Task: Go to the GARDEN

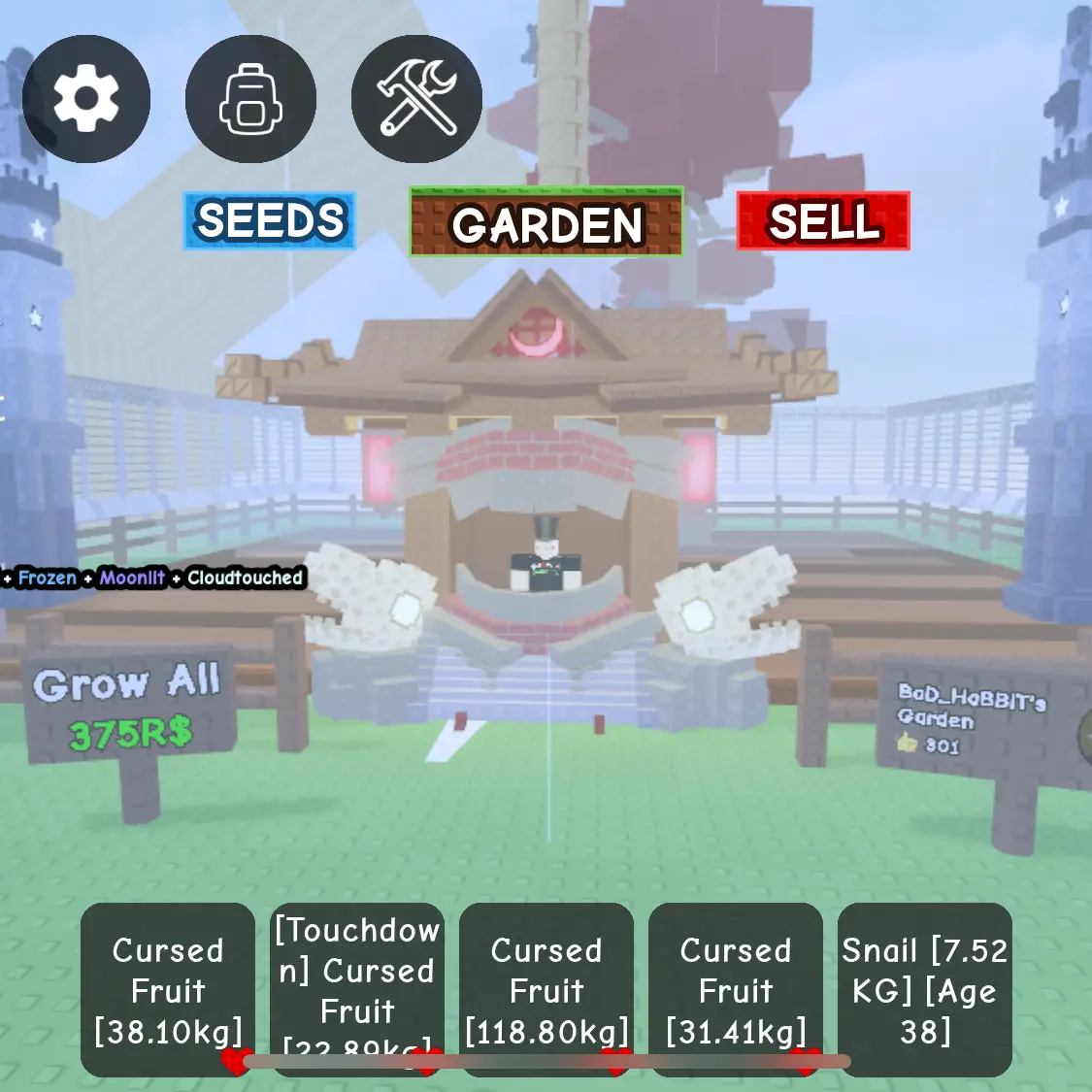Action: click(546, 222)
